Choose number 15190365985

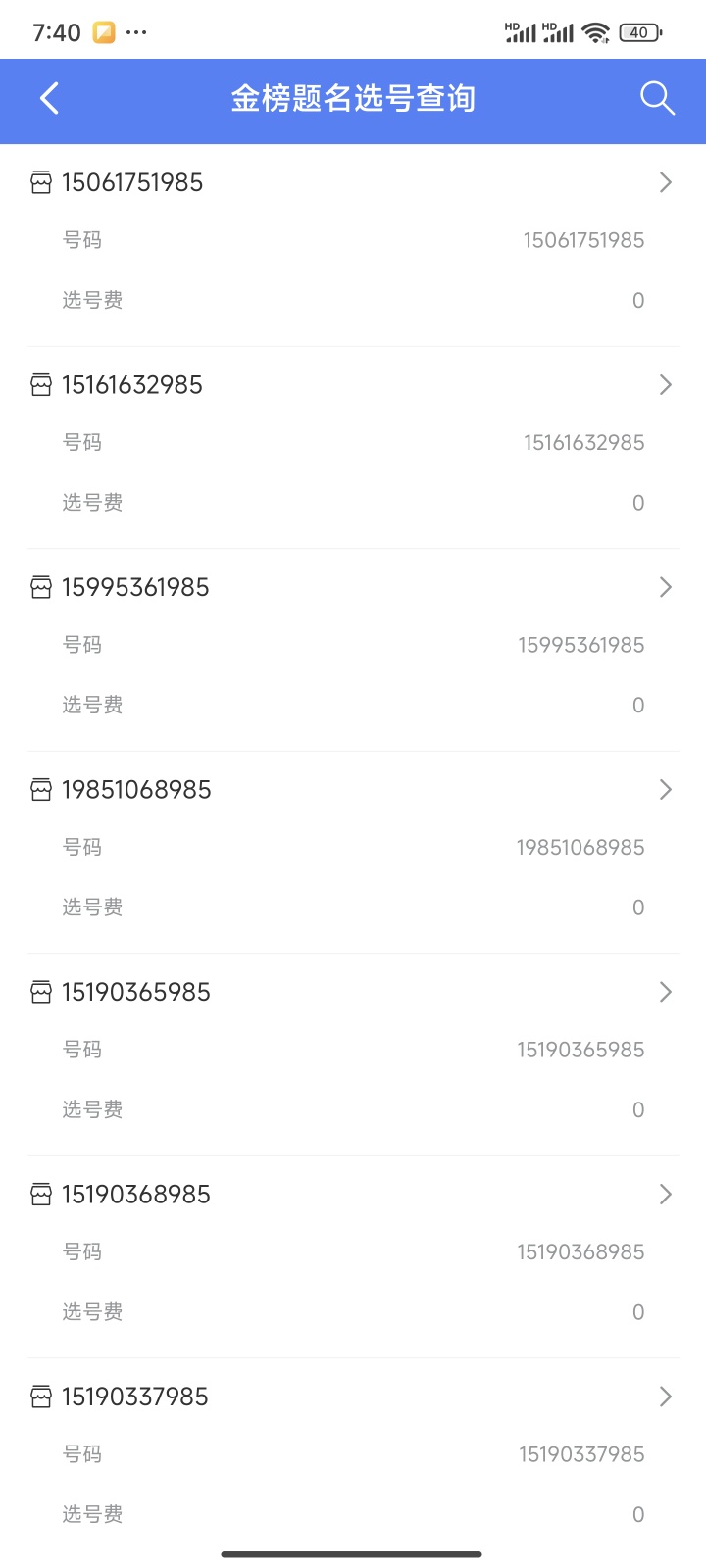click(x=353, y=992)
